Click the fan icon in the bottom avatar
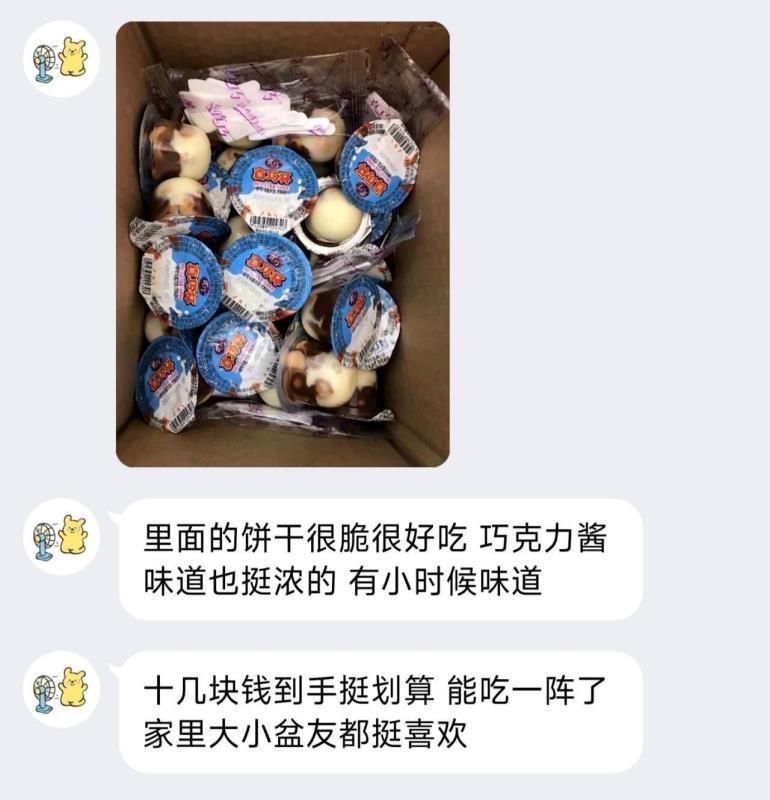Screen dimensions: 770x800 pyautogui.click(x=43, y=692)
